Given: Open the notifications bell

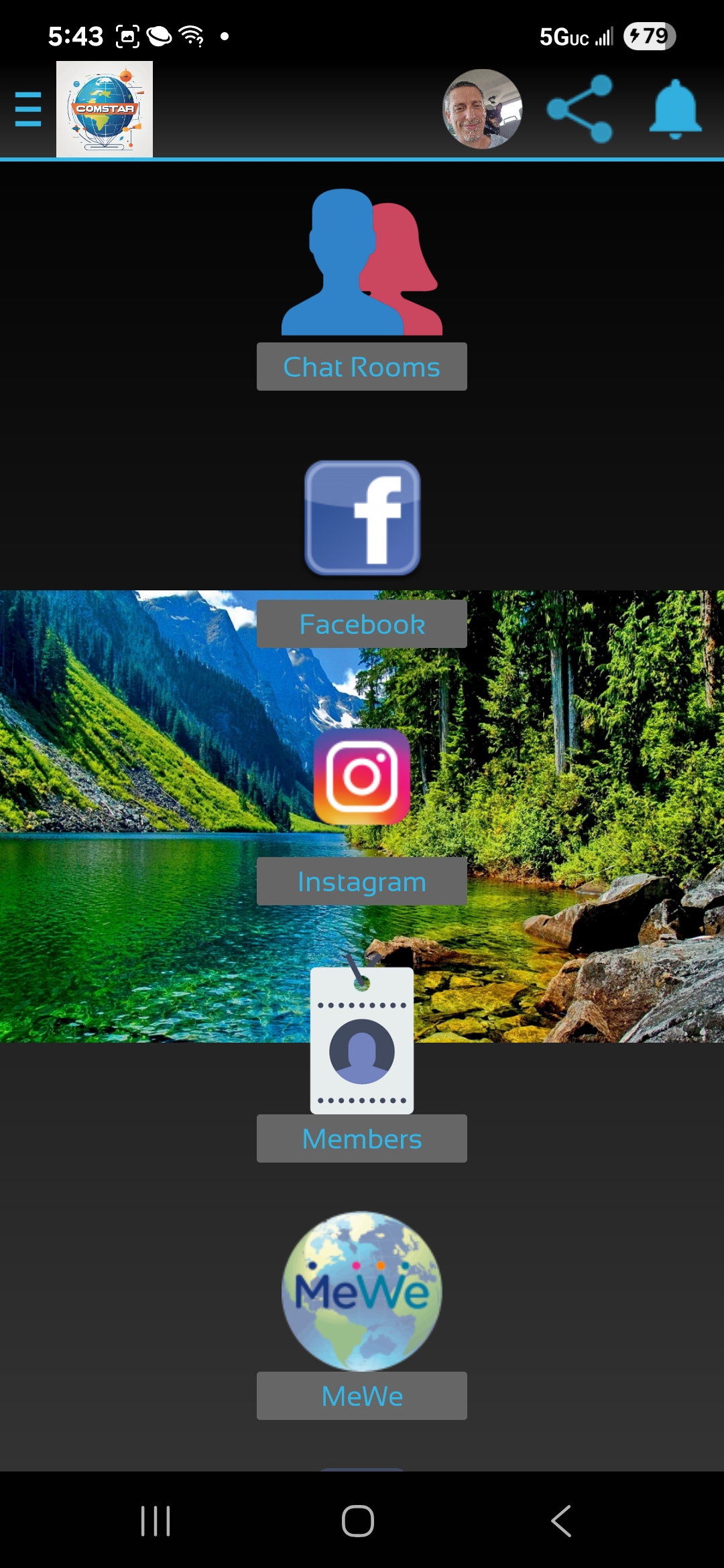Looking at the screenshot, I should (x=675, y=109).
